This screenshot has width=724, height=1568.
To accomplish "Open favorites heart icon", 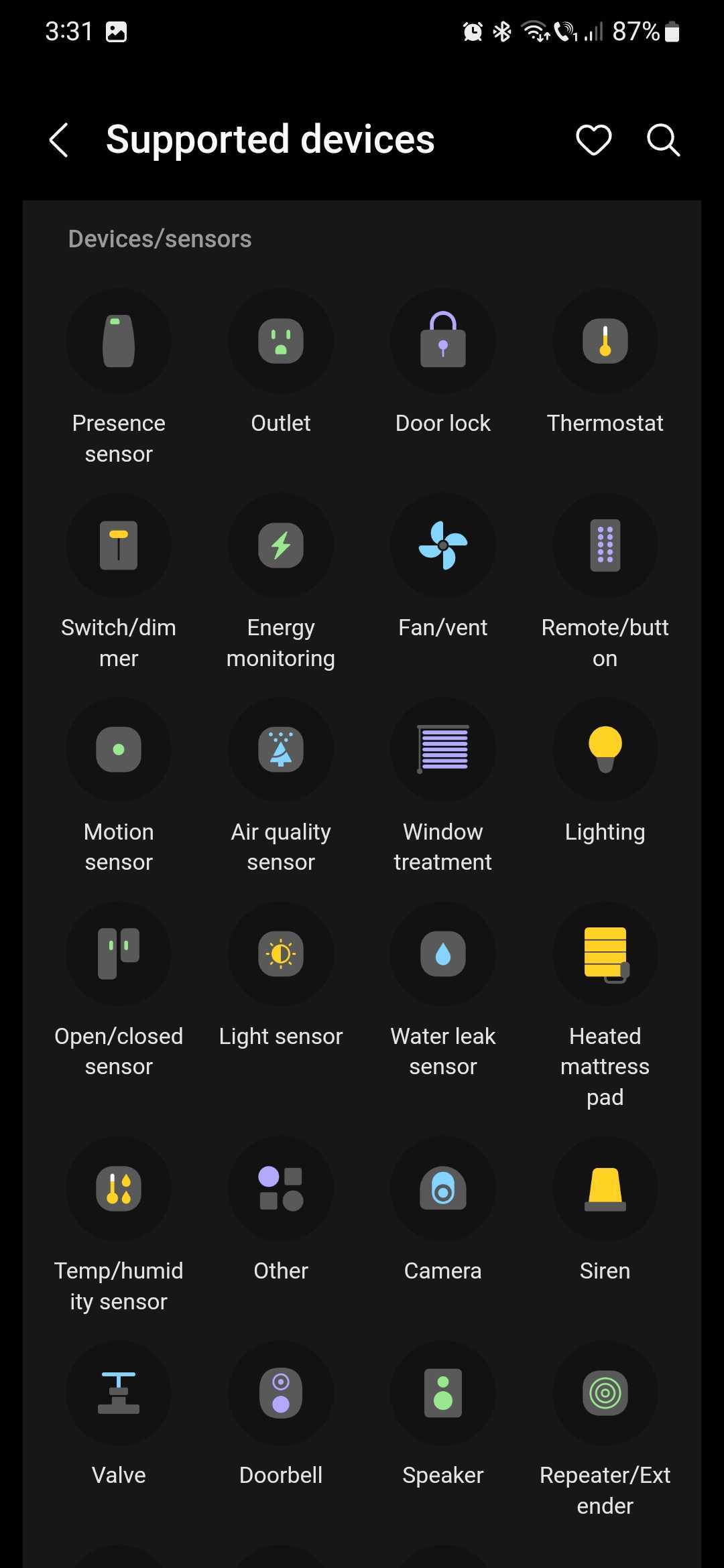I will (x=593, y=140).
